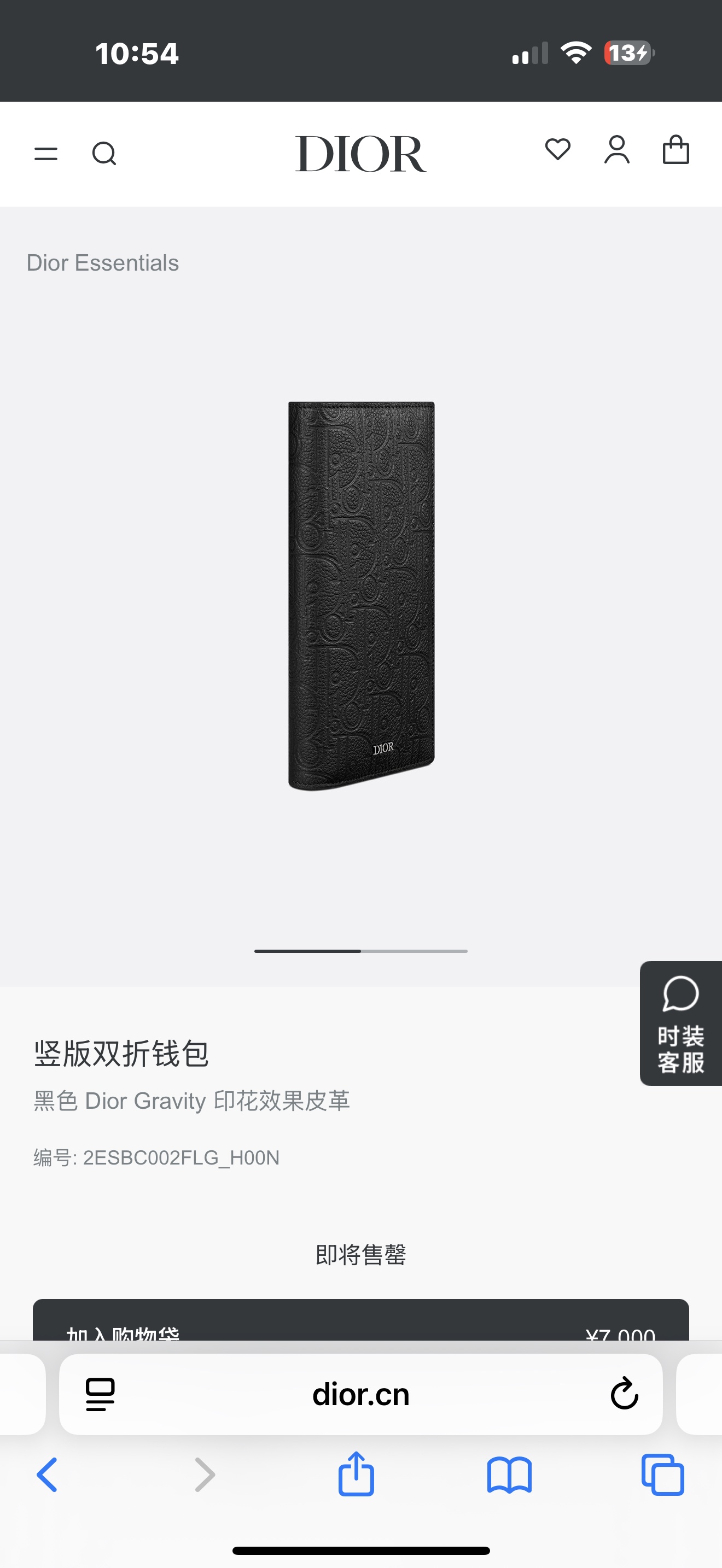Image resolution: width=722 pixels, height=1568 pixels.
Task: Share this product page
Action: coord(356,1475)
